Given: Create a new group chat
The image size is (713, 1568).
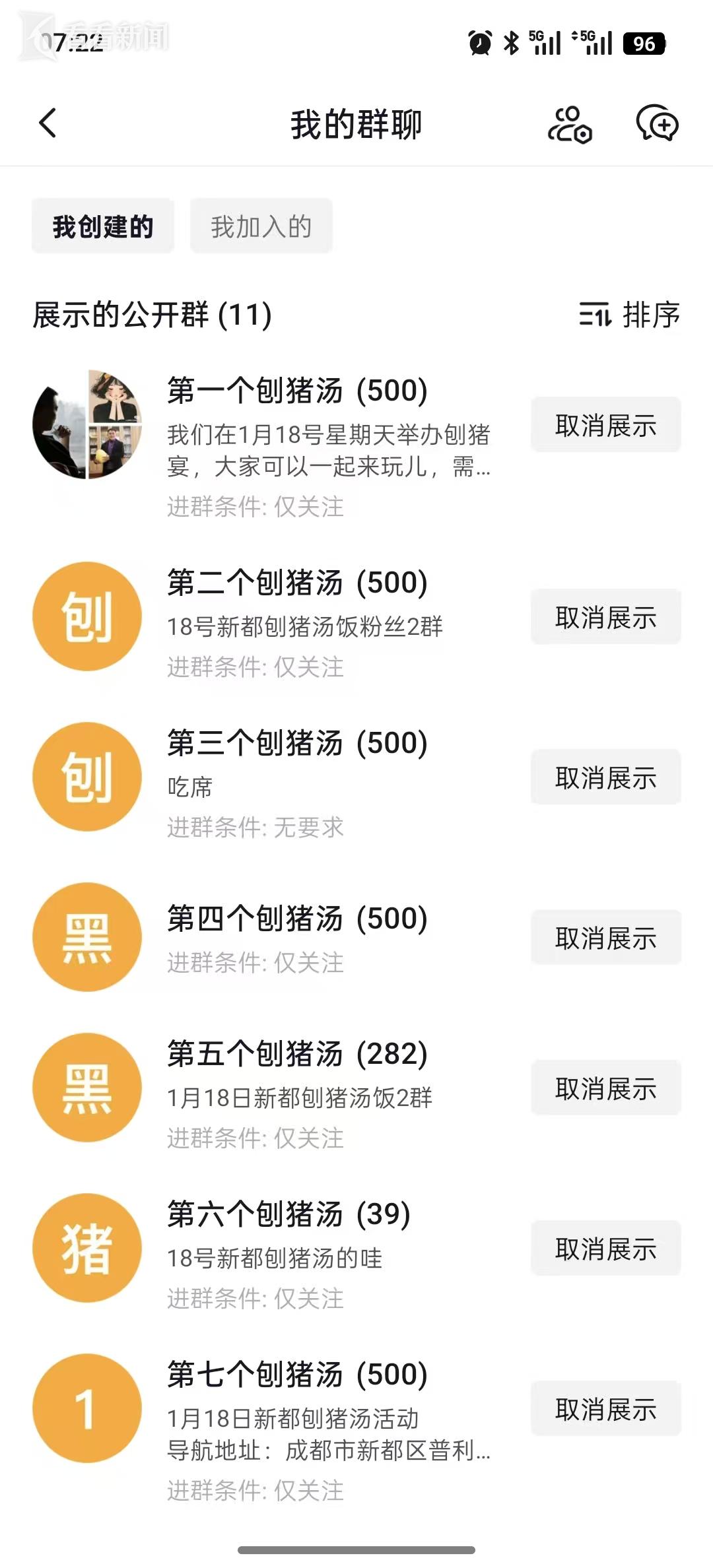Looking at the screenshot, I should [657, 123].
